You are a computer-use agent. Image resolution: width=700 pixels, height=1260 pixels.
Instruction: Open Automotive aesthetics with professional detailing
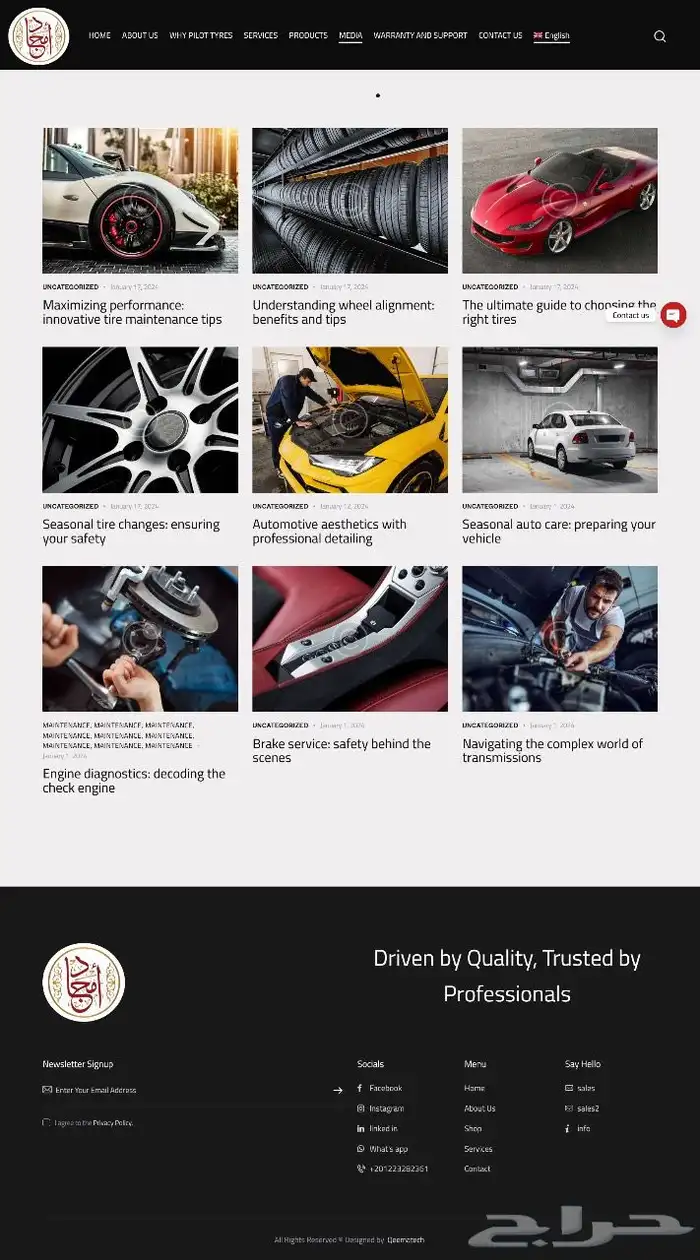(329, 531)
